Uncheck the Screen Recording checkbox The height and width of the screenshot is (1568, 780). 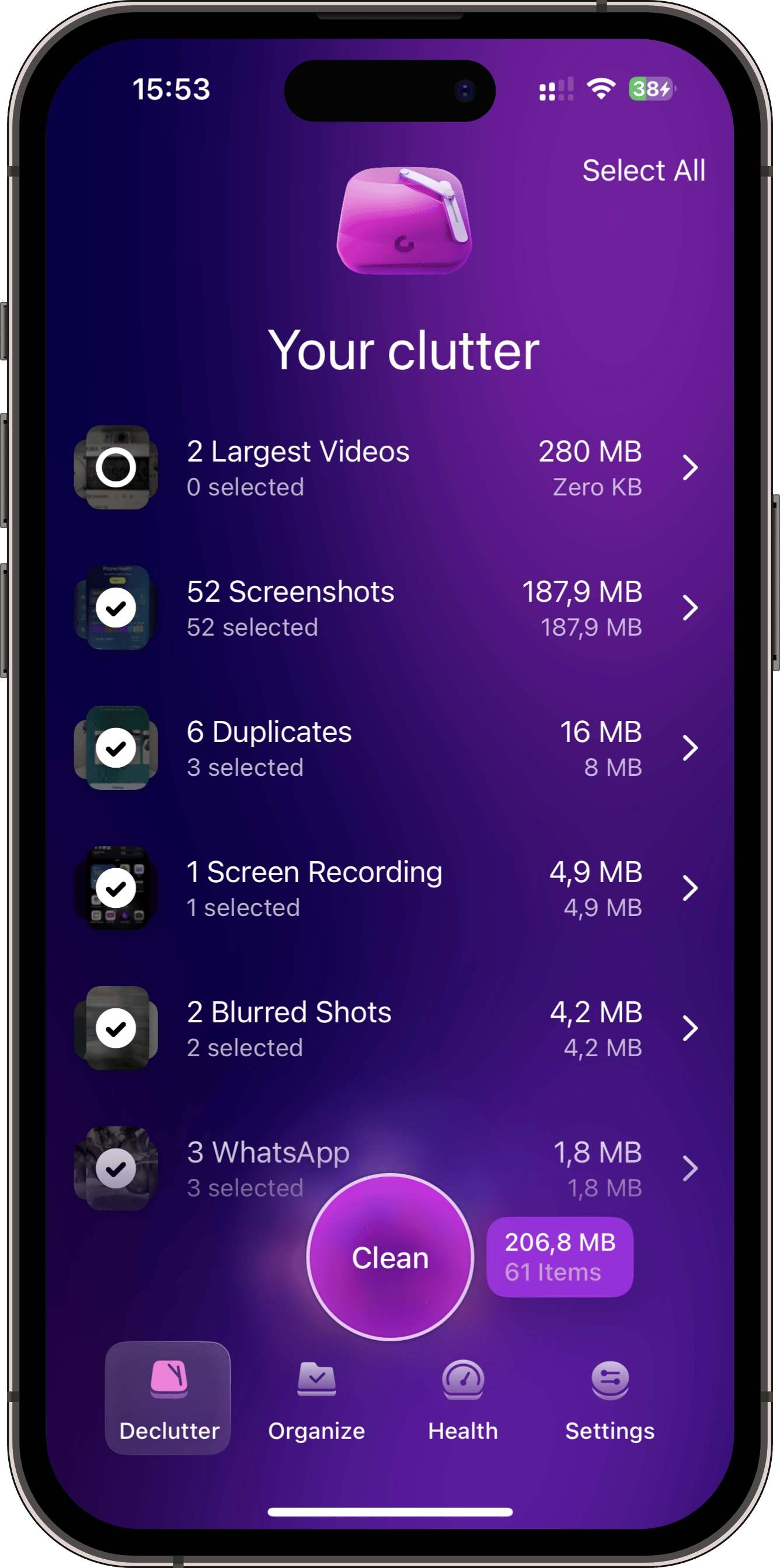[x=116, y=888]
